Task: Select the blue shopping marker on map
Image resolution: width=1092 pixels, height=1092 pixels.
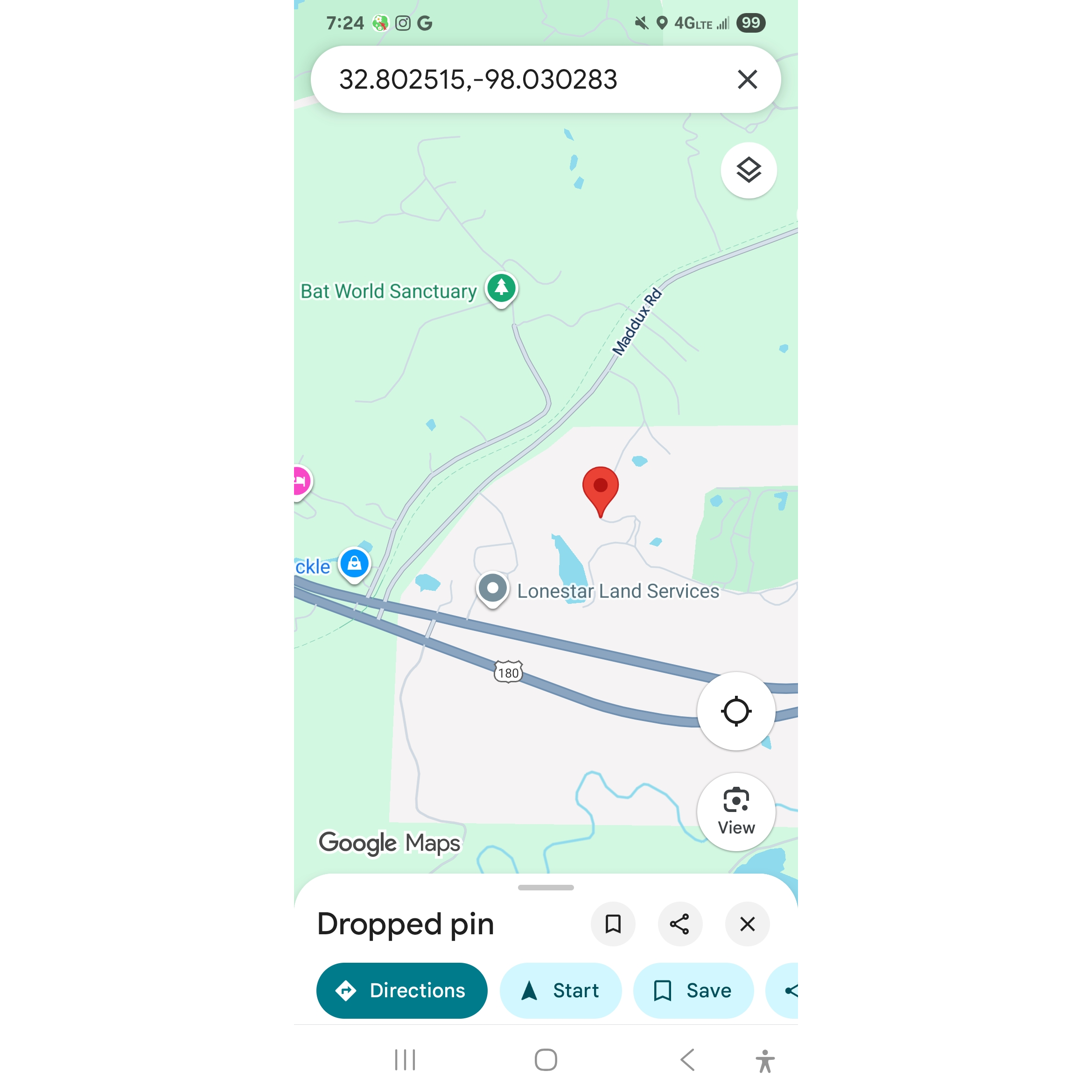Action: click(x=354, y=564)
